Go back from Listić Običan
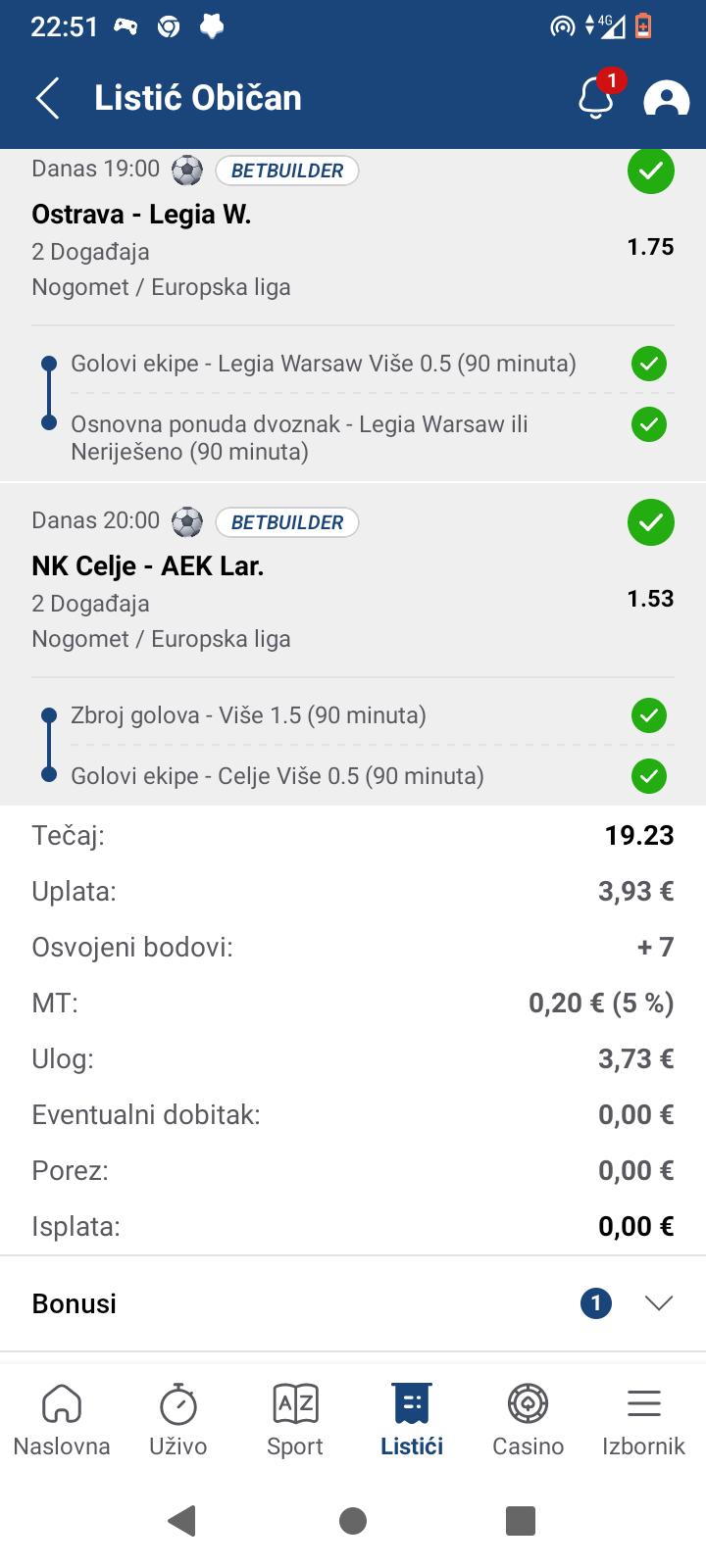706x1568 pixels. (48, 98)
